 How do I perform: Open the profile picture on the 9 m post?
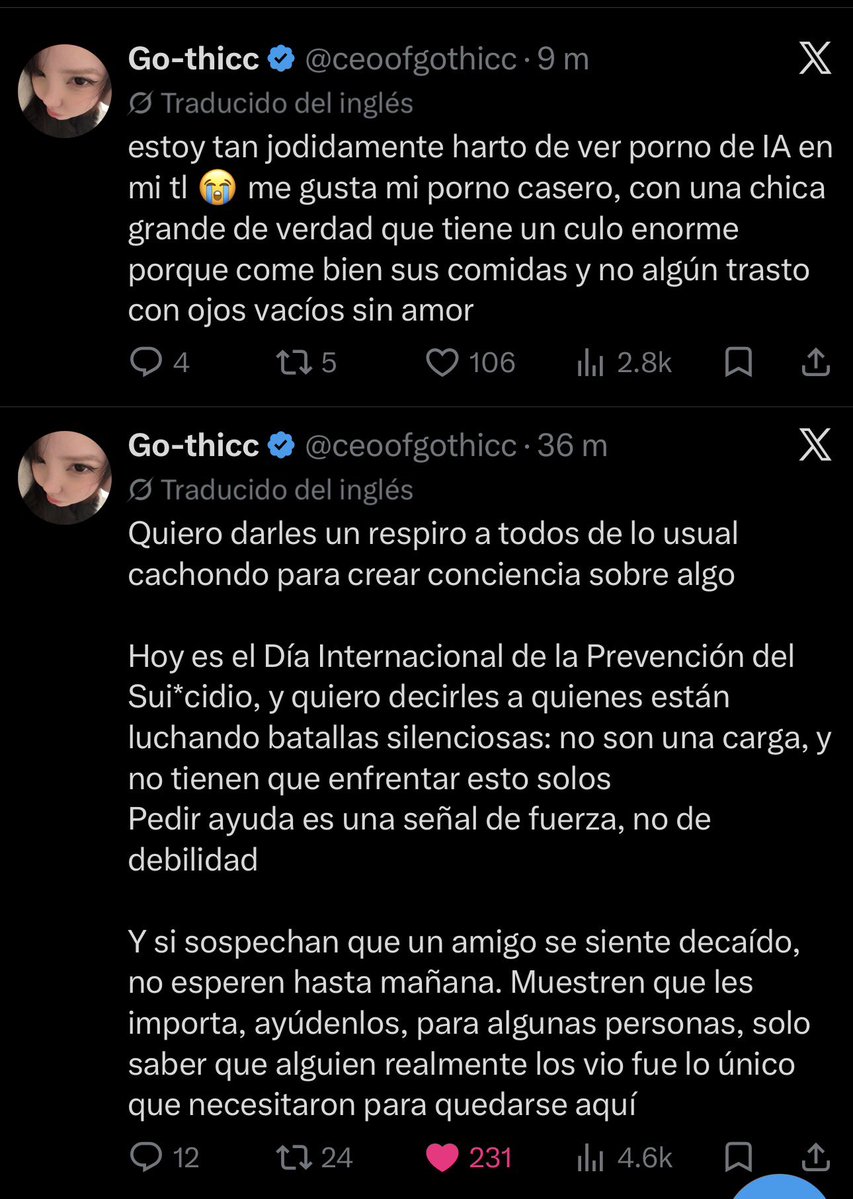pyautogui.click(x=64, y=91)
